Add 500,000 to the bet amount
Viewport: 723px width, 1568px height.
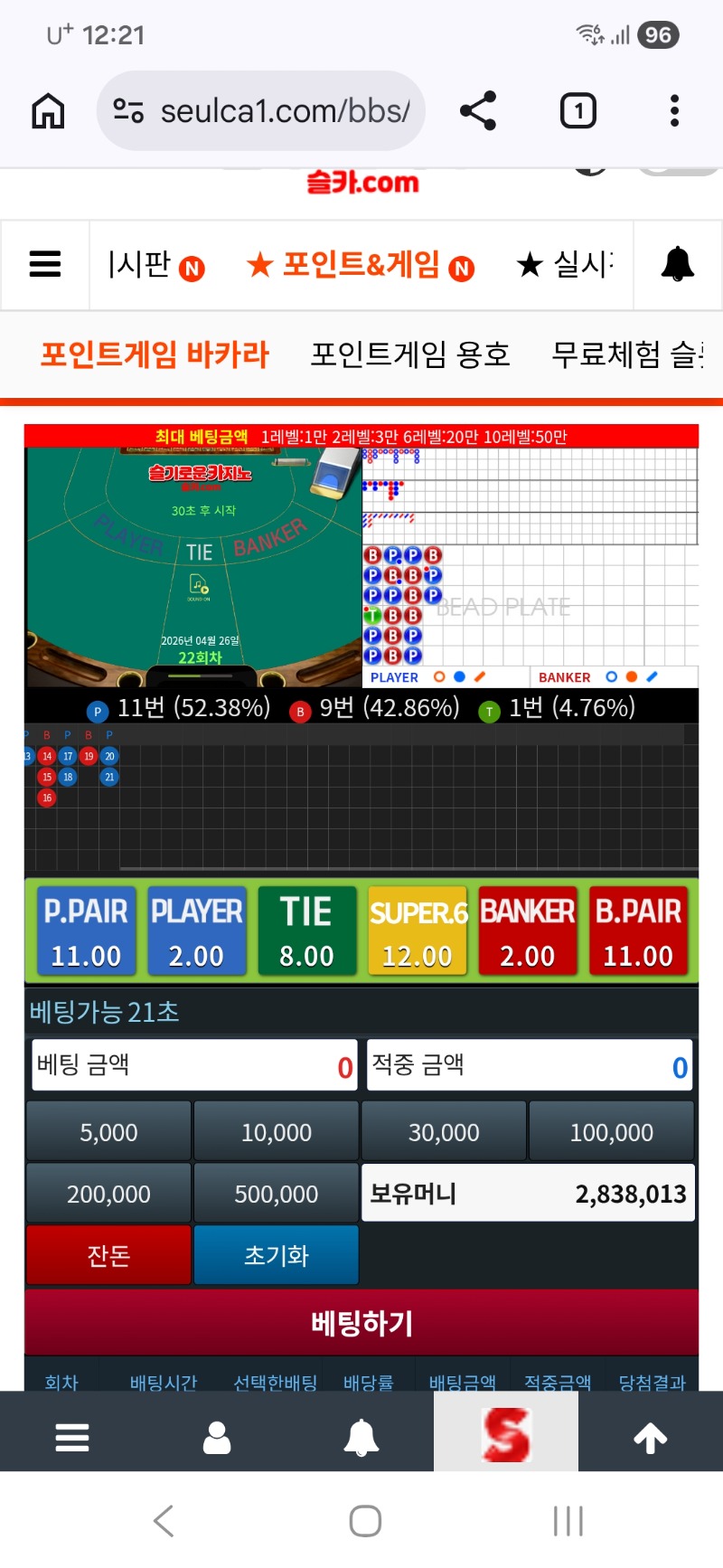pyautogui.click(x=276, y=1194)
